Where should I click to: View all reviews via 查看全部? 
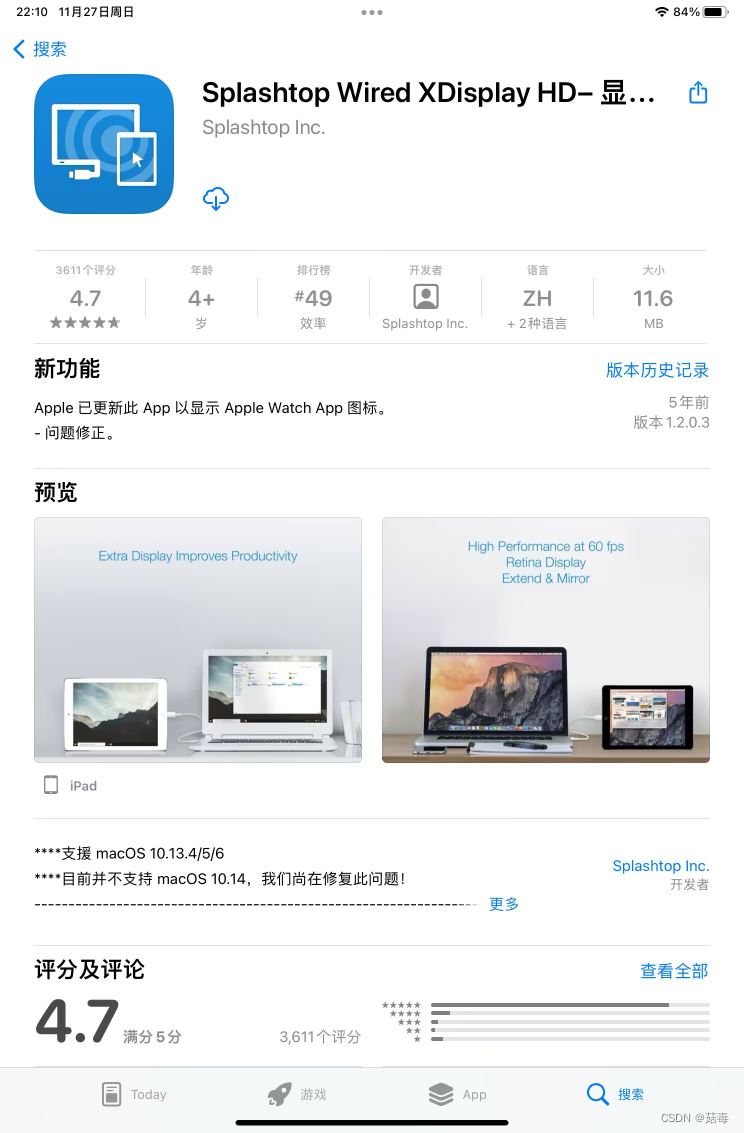[x=674, y=971]
